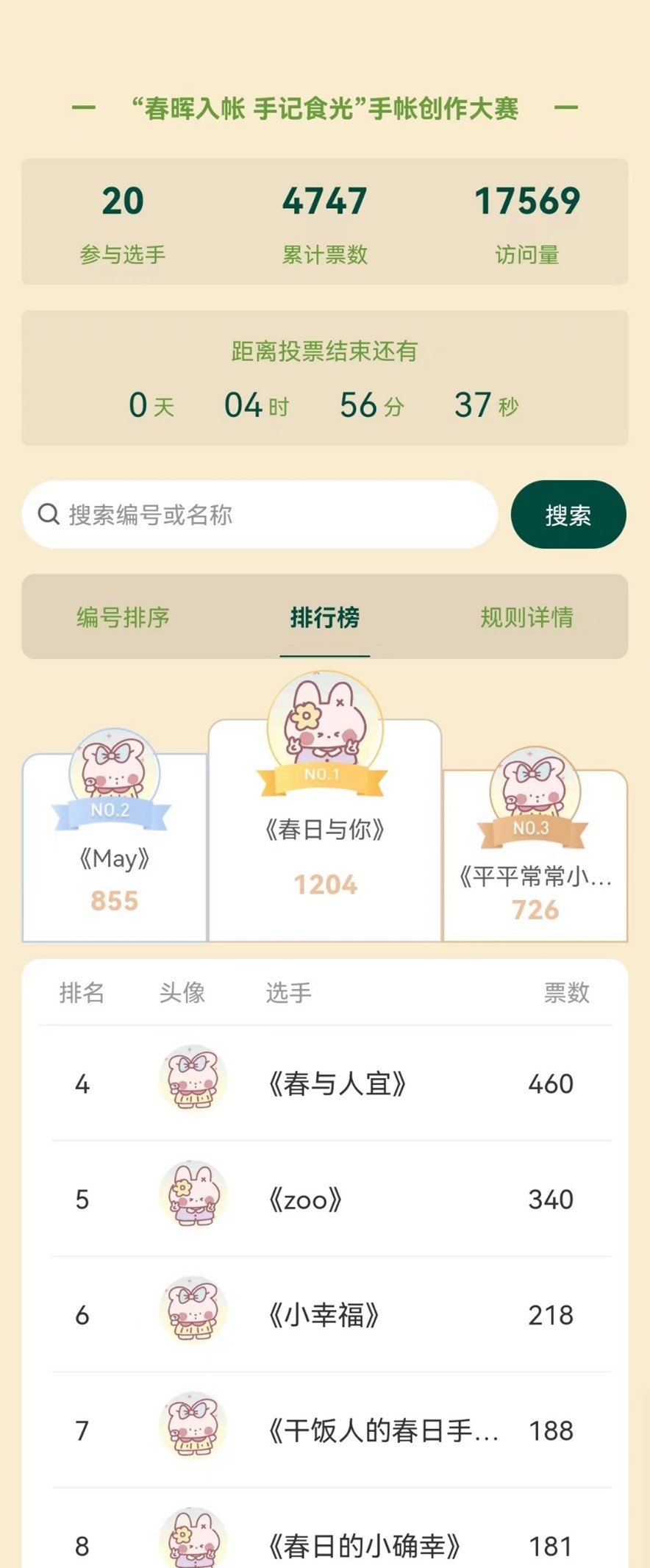Image resolution: width=650 pixels, height=1568 pixels.
Task: Open the 规则详情 tab
Action: pos(526,617)
